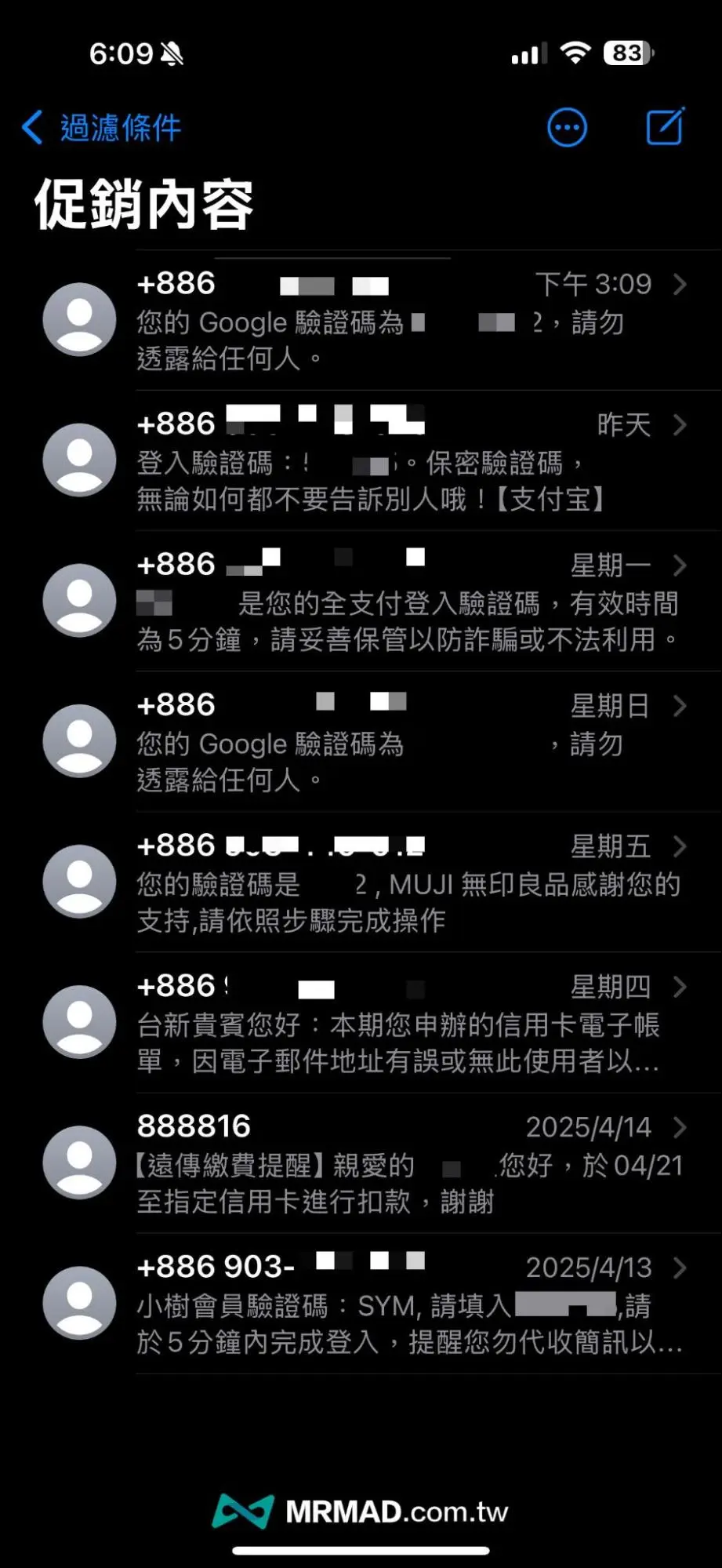Image resolution: width=722 pixels, height=1568 pixels.
Task: Open the more options ellipsis menu
Action: click(567, 128)
